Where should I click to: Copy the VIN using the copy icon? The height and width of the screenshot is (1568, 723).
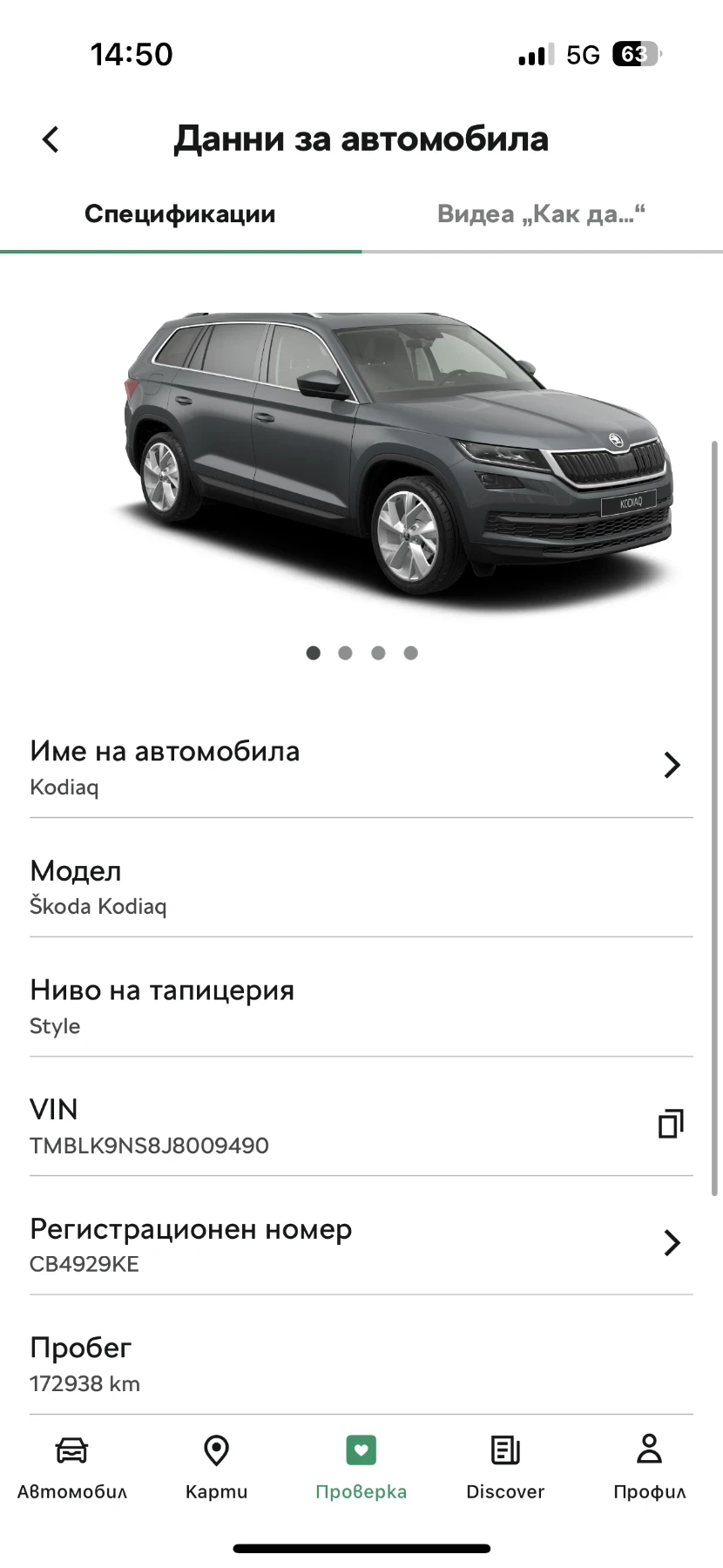pos(670,1124)
